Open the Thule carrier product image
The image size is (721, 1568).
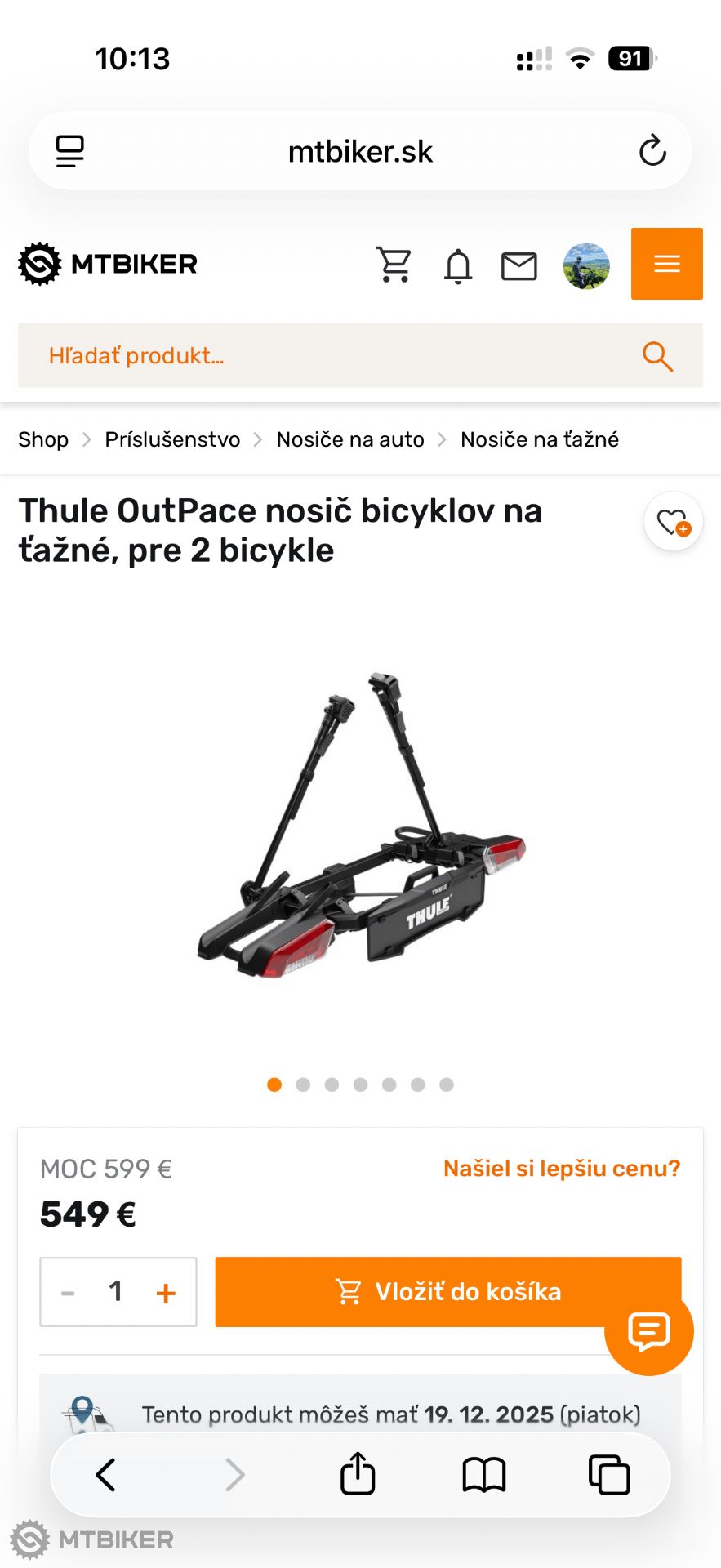pos(360,825)
